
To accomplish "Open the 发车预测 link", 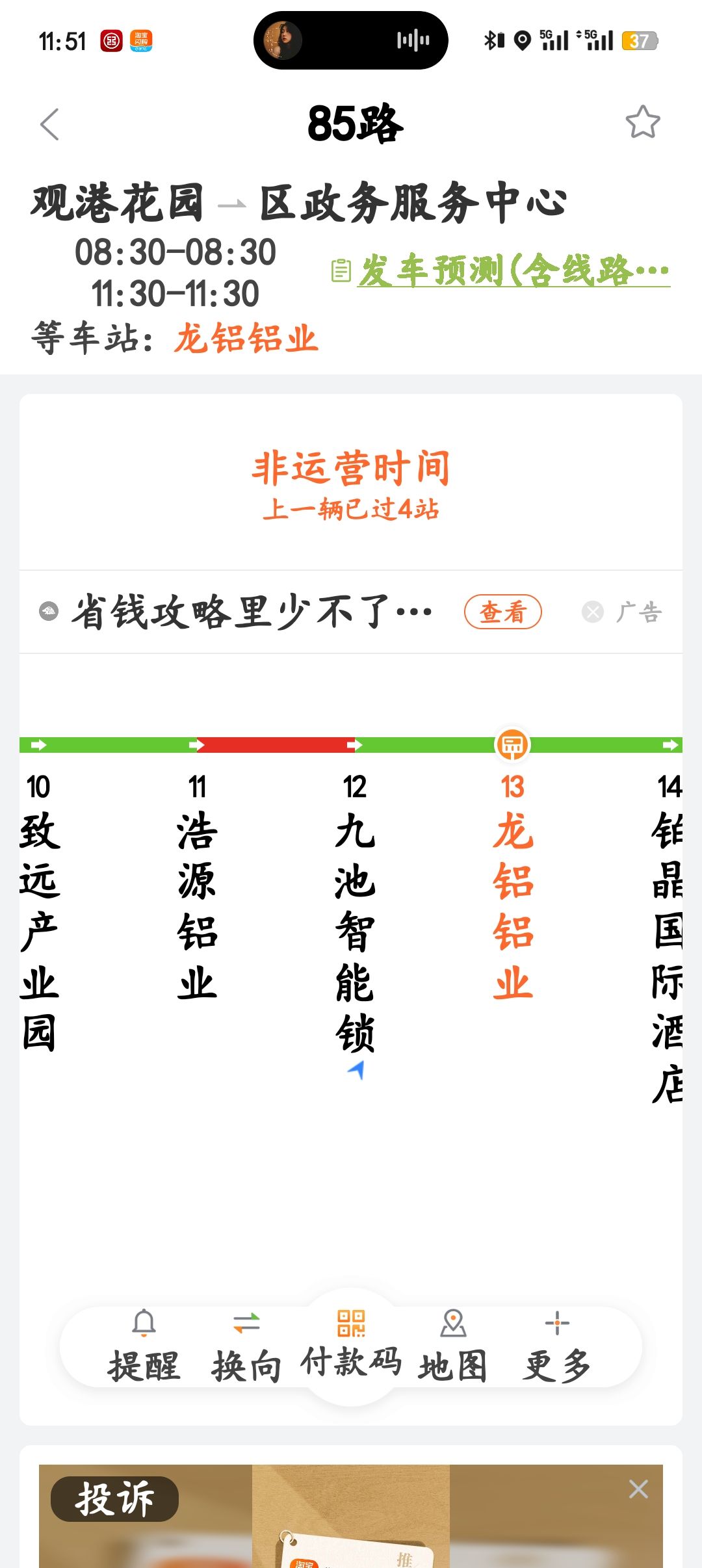I will coord(500,270).
